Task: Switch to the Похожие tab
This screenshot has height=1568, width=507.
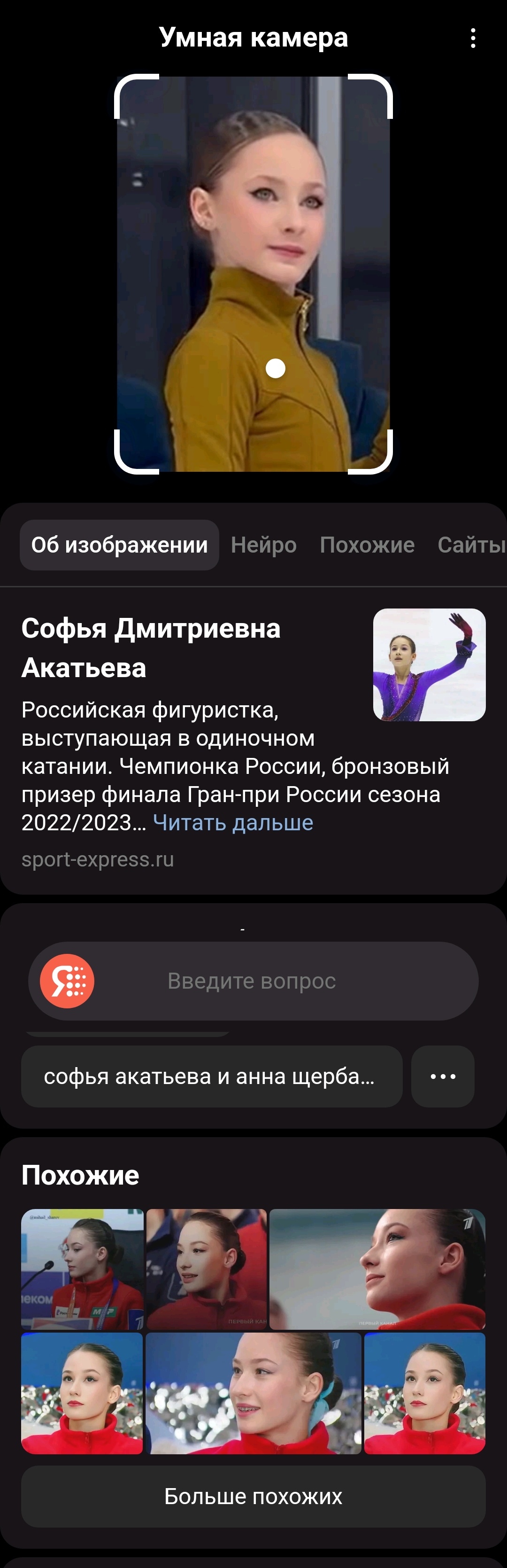Action: 367,545
